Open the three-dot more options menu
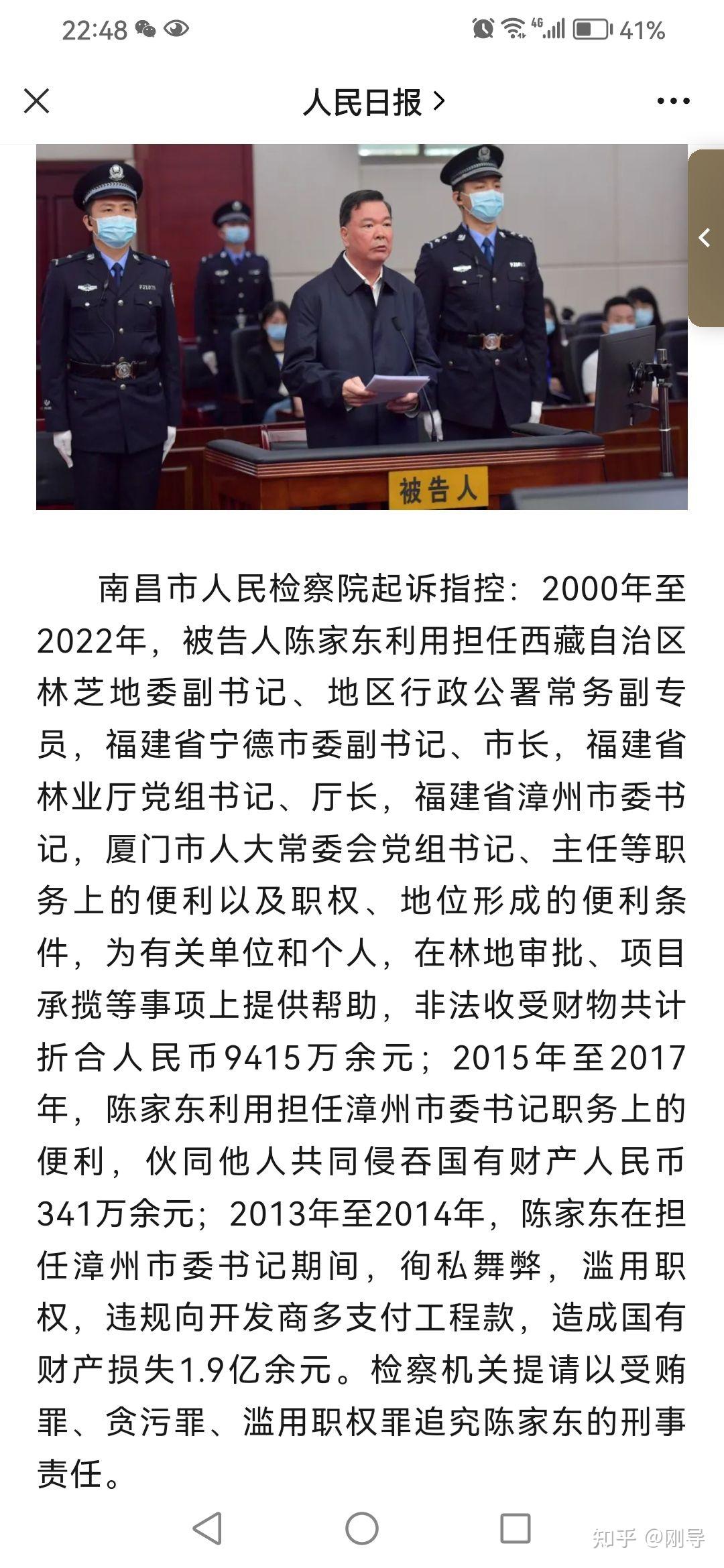724x1568 pixels. 673,102
